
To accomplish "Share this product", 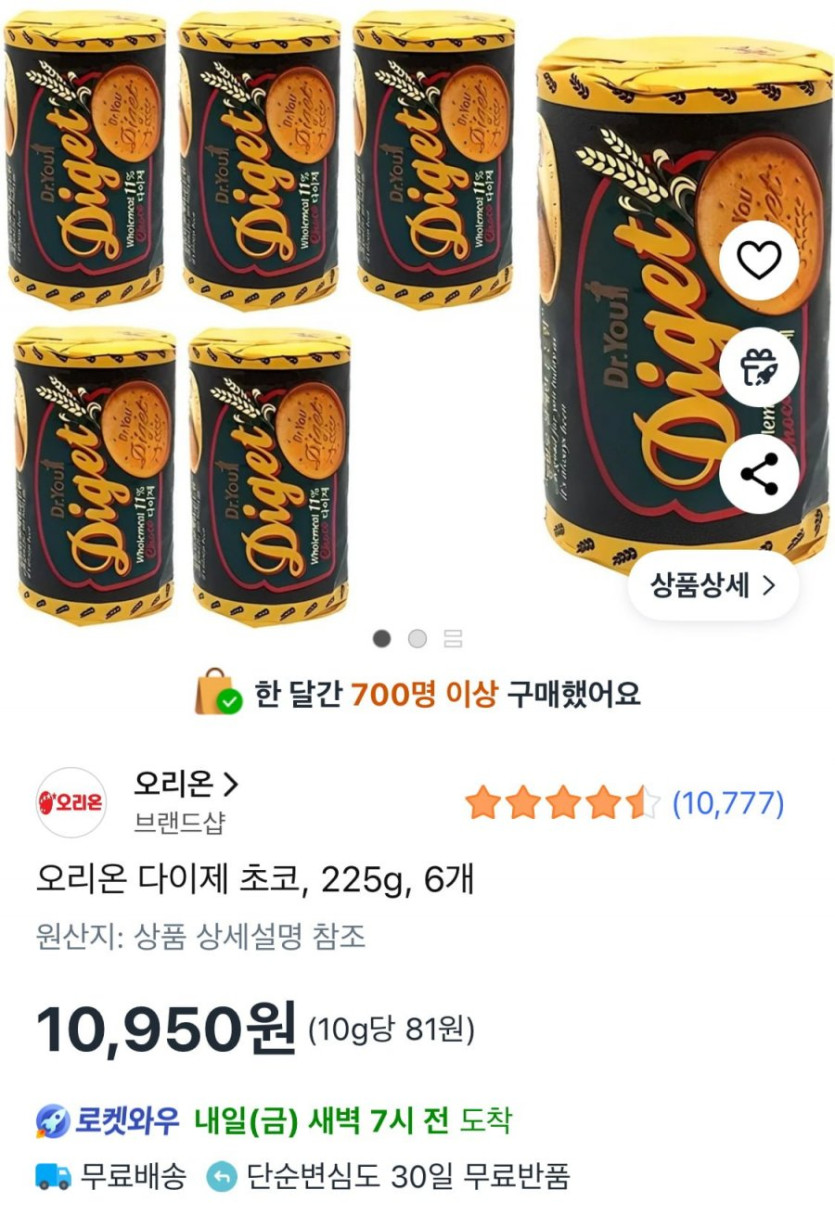I will 758,474.
